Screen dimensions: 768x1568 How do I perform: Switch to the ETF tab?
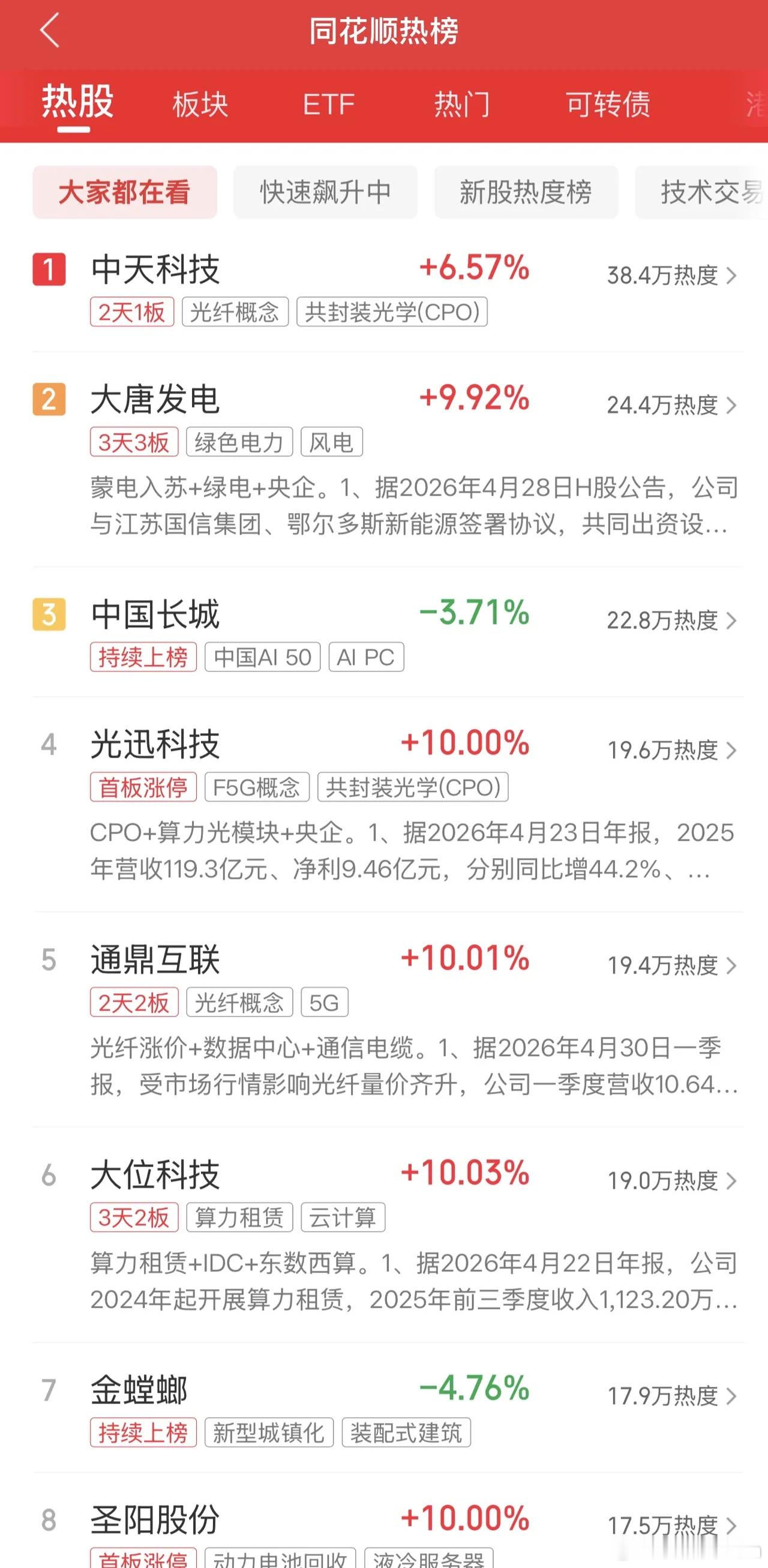(329, 104)
